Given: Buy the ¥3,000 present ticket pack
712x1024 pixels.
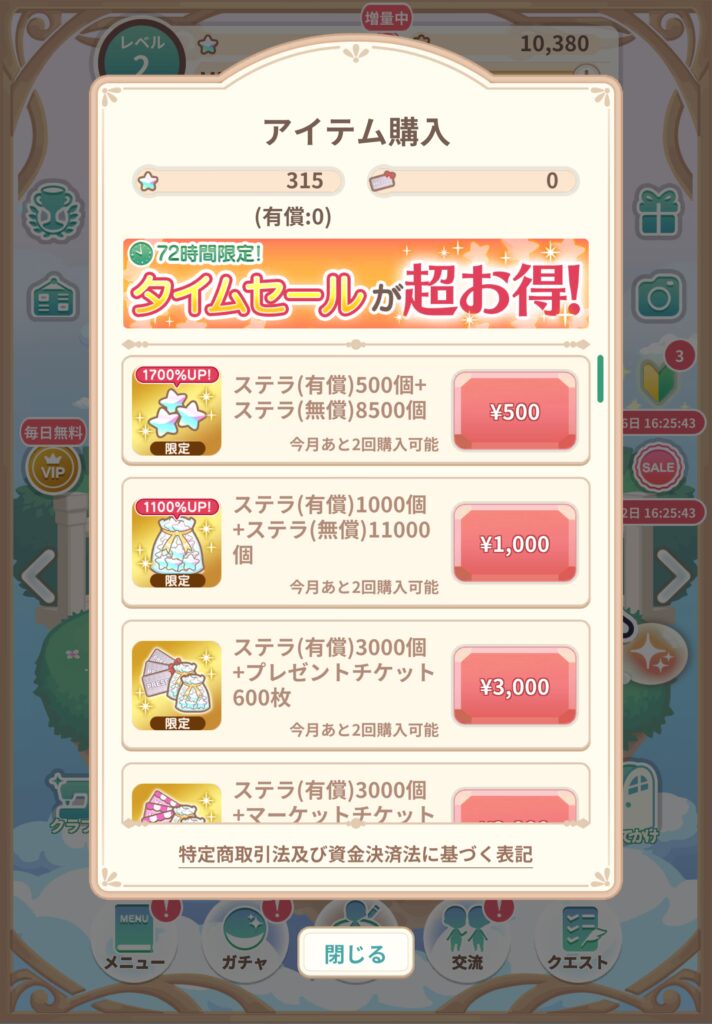Looking at the screenshot, I should (x=515, y=687).
